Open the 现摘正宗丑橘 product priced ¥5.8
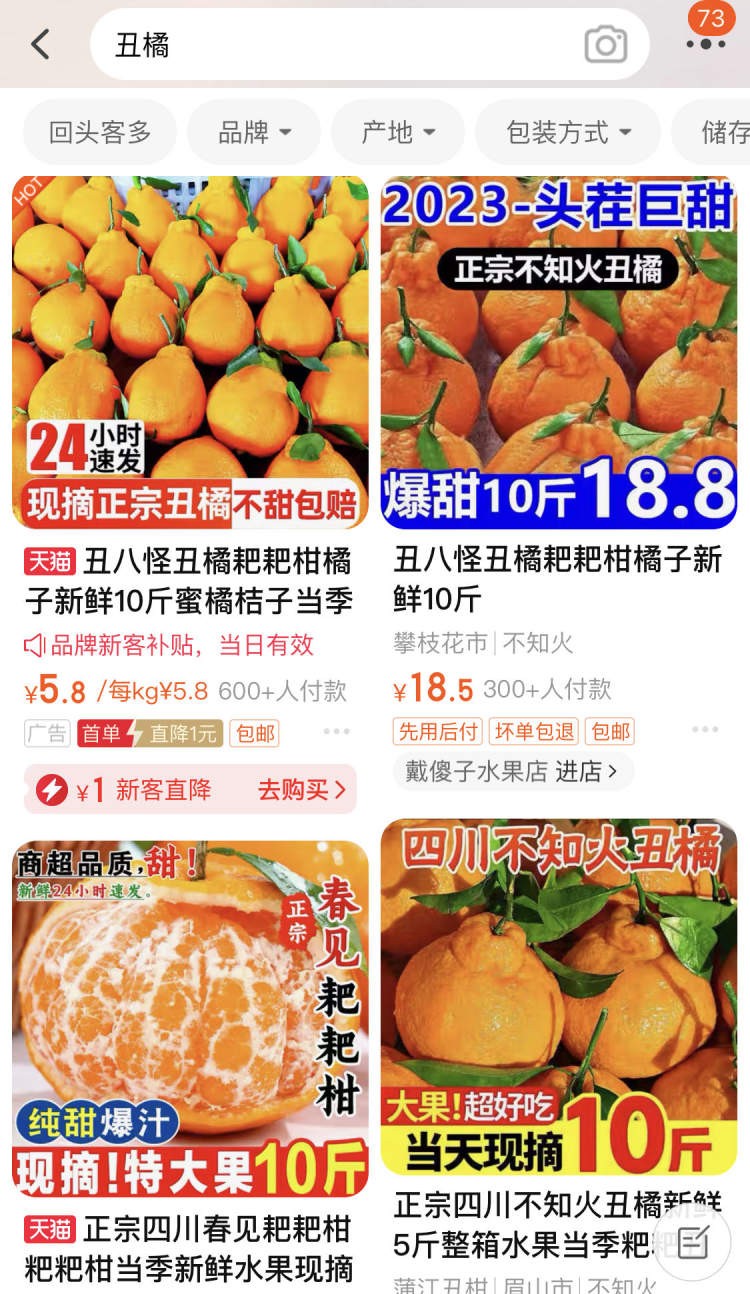The height and width of the screenshot is (1294, 750). pos(190,352)
